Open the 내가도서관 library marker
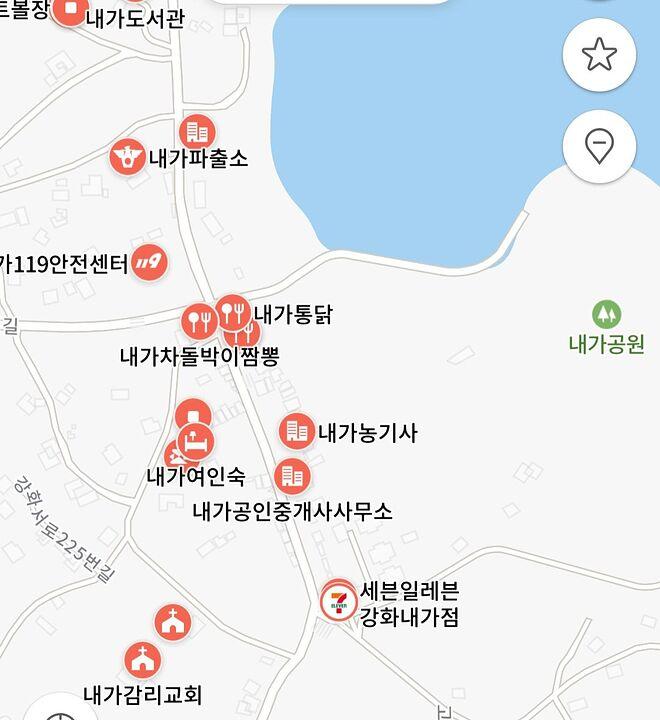This screenshot has width=660, height=720. tap(70, 10)
